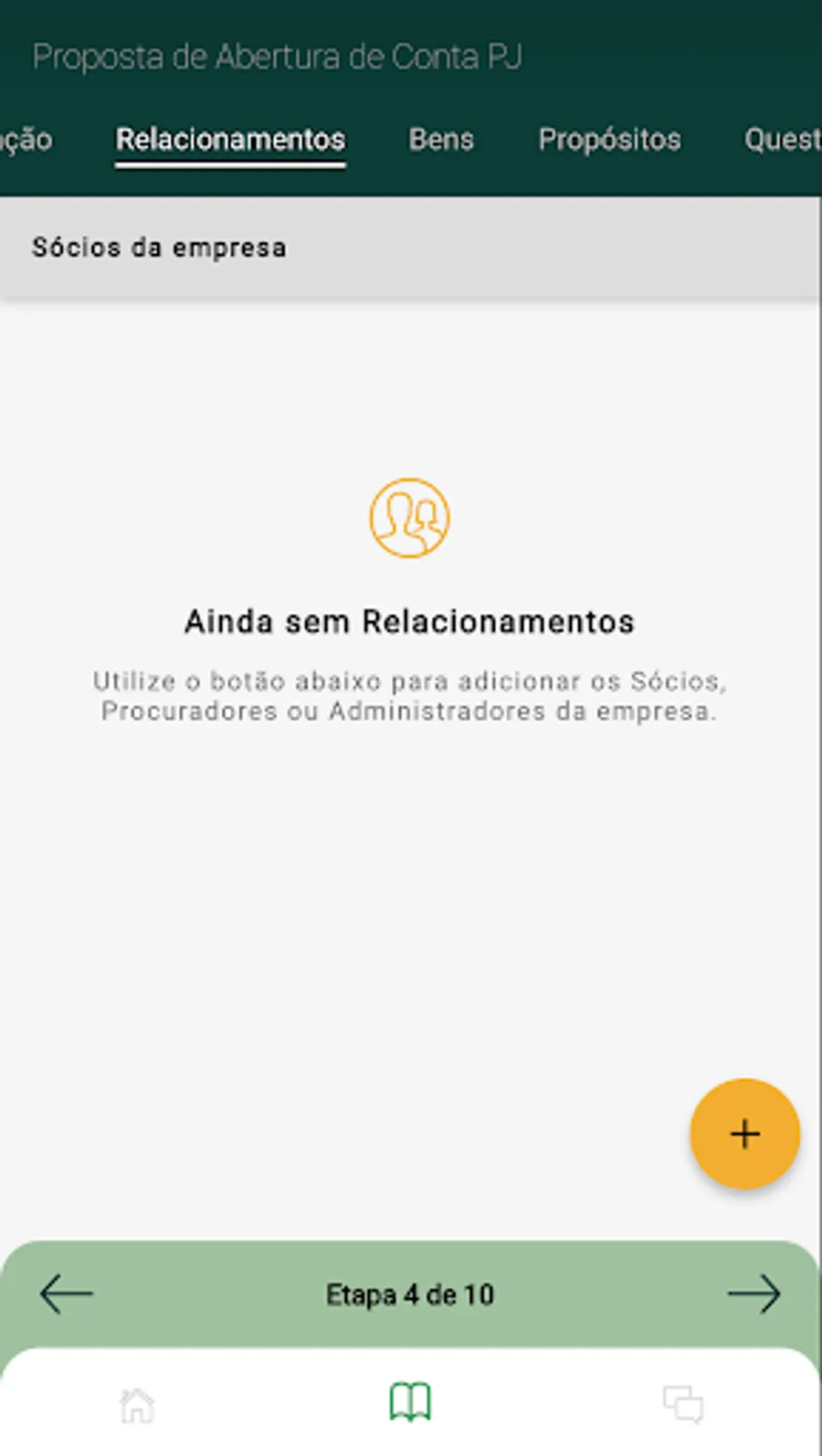Open the partially visible Quest tab
The height and width of the screenshot is (1456, 822).
(x=782, y=140)
